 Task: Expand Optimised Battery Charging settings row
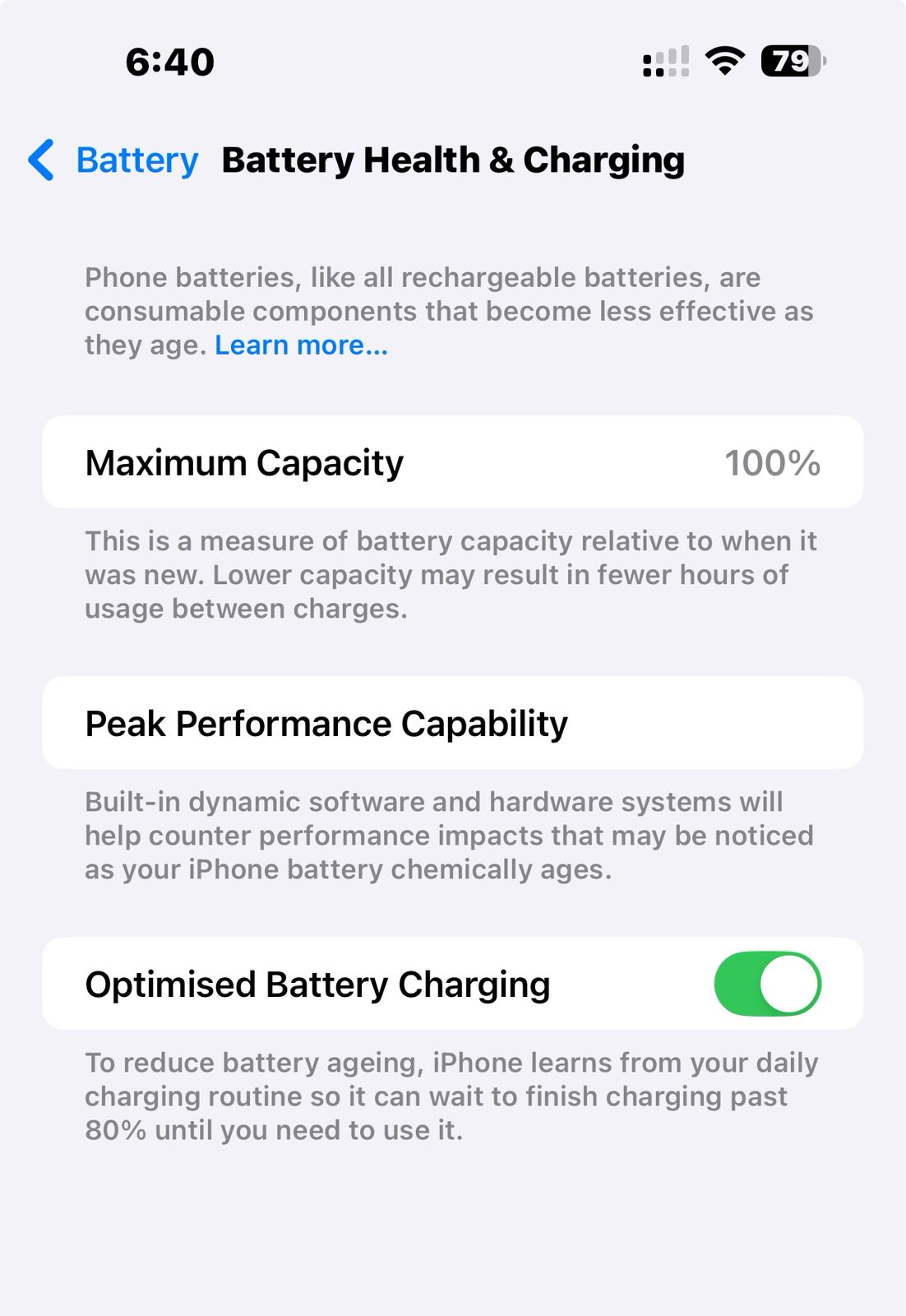click(x=329, y=984)
